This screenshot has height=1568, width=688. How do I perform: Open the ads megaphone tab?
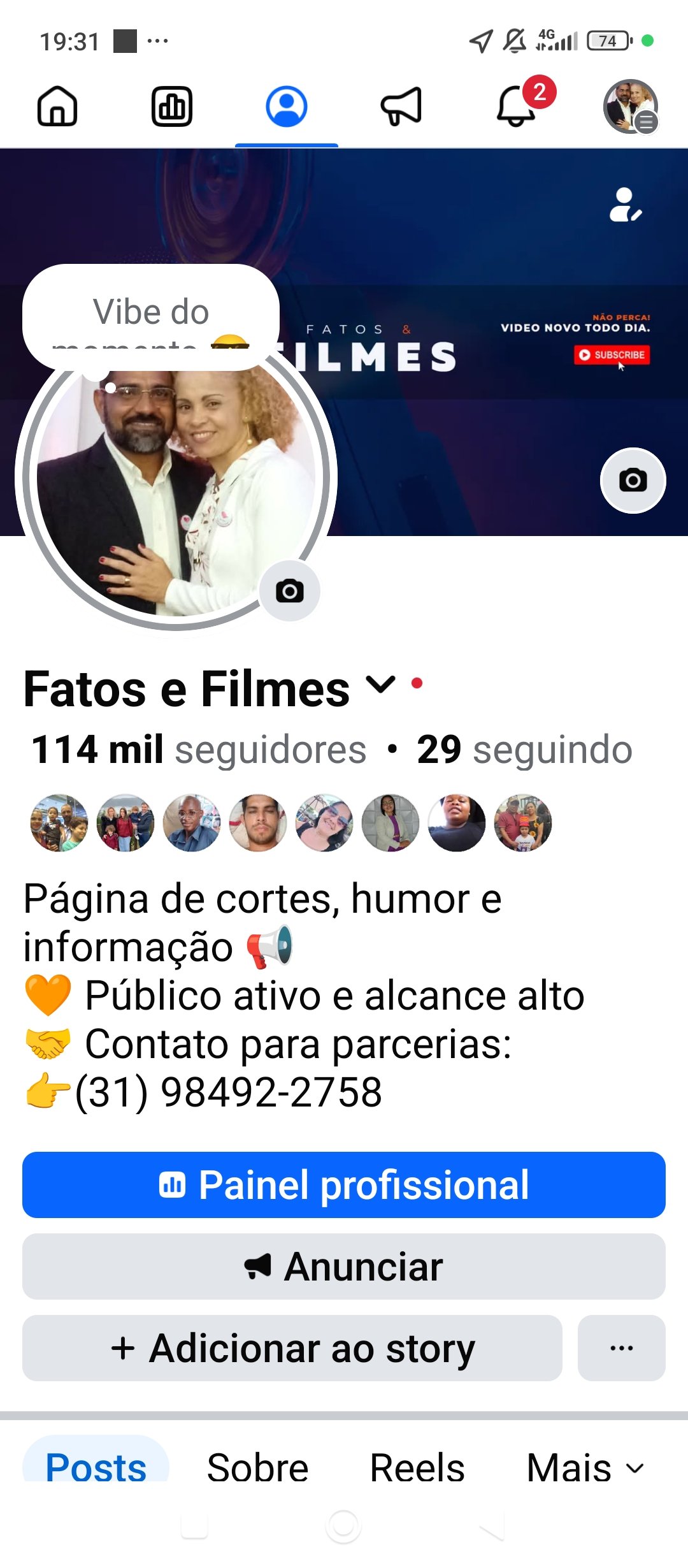pos(401,106)
